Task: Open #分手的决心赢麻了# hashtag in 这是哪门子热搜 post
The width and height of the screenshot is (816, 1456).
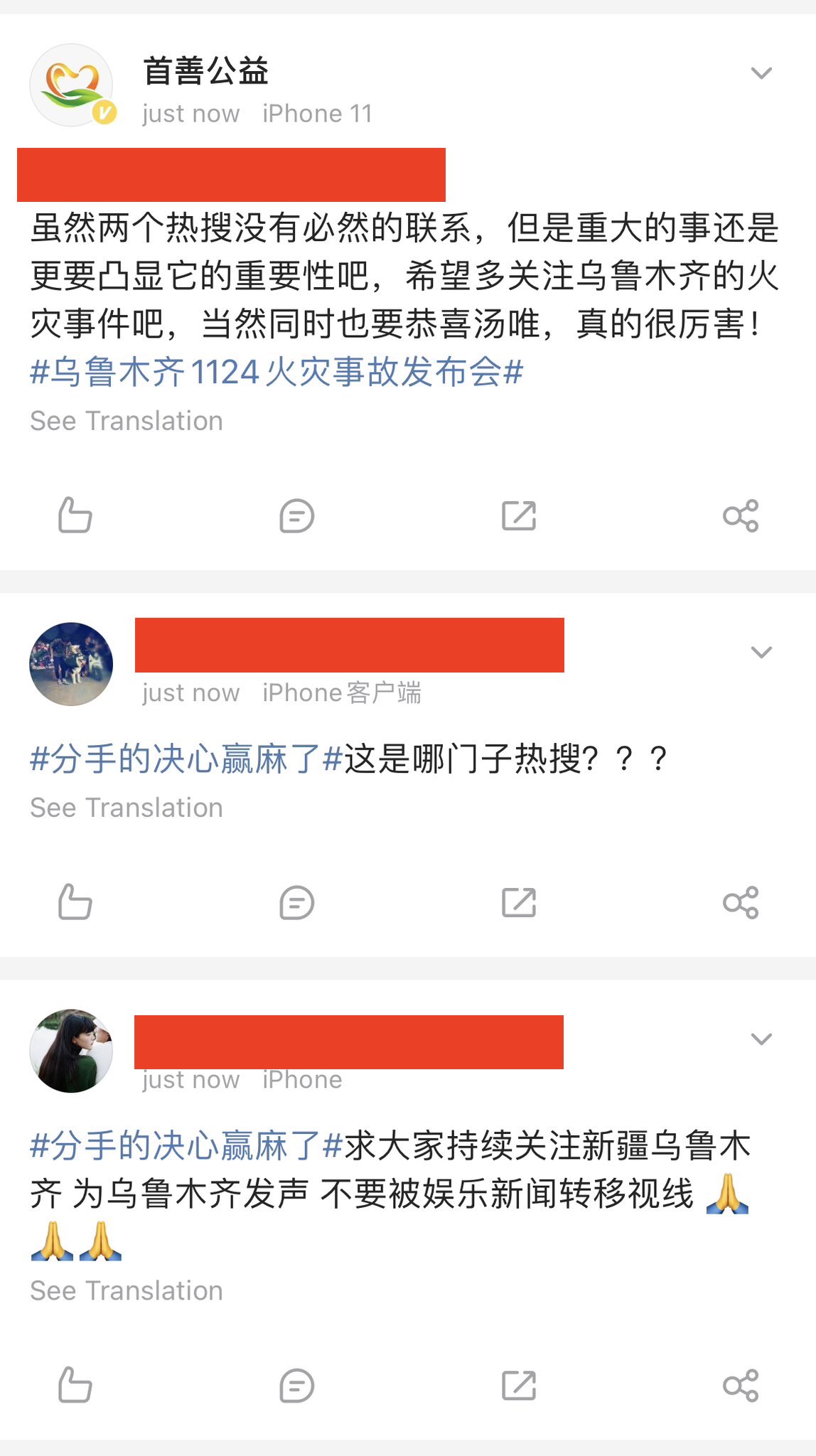Action: 187,759
